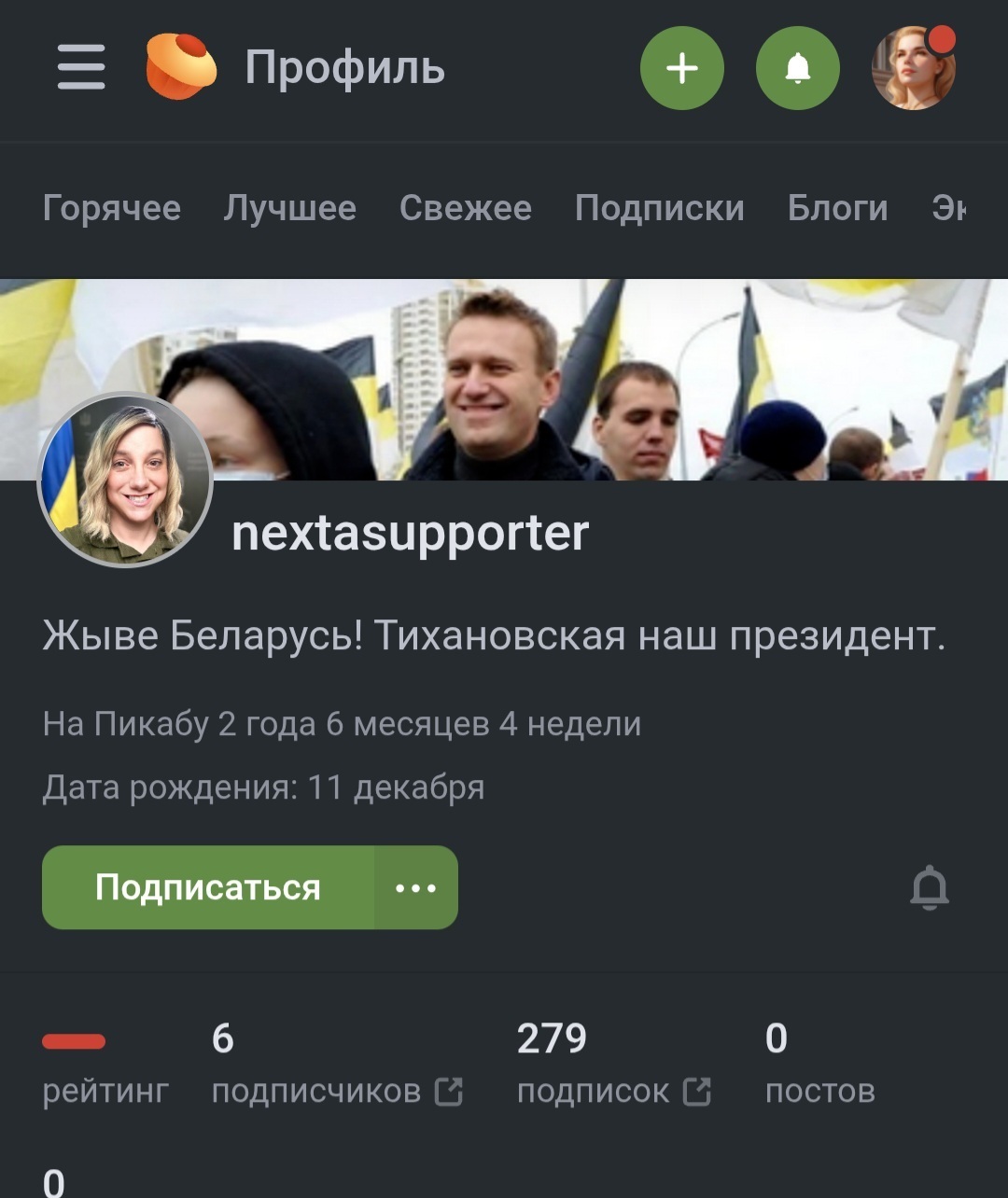Open the notifications bell in header
This screenshot has width=1008, height=1198.
(x=798, y=68)
